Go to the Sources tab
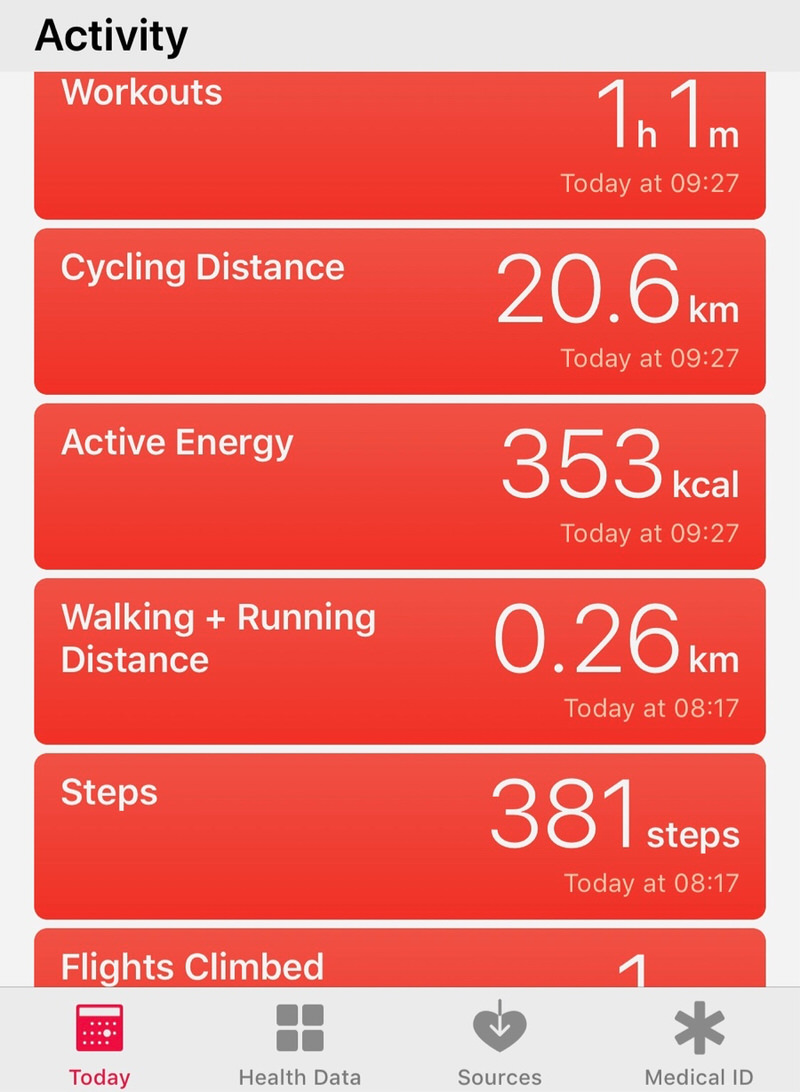Viewport: 800px width, 1092px height. click(499, 1045)
